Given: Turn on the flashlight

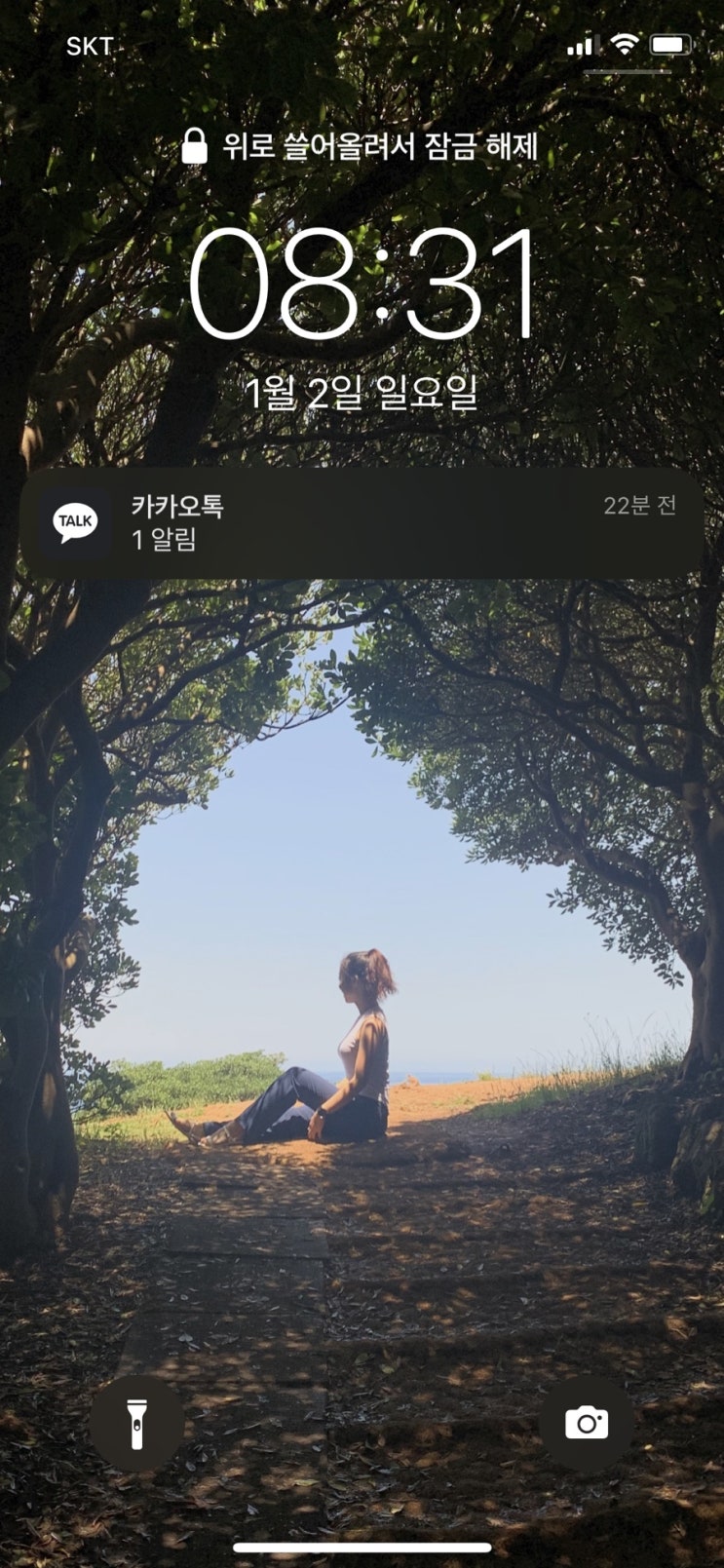Looking at the screenshot, I should point(136,1424).
